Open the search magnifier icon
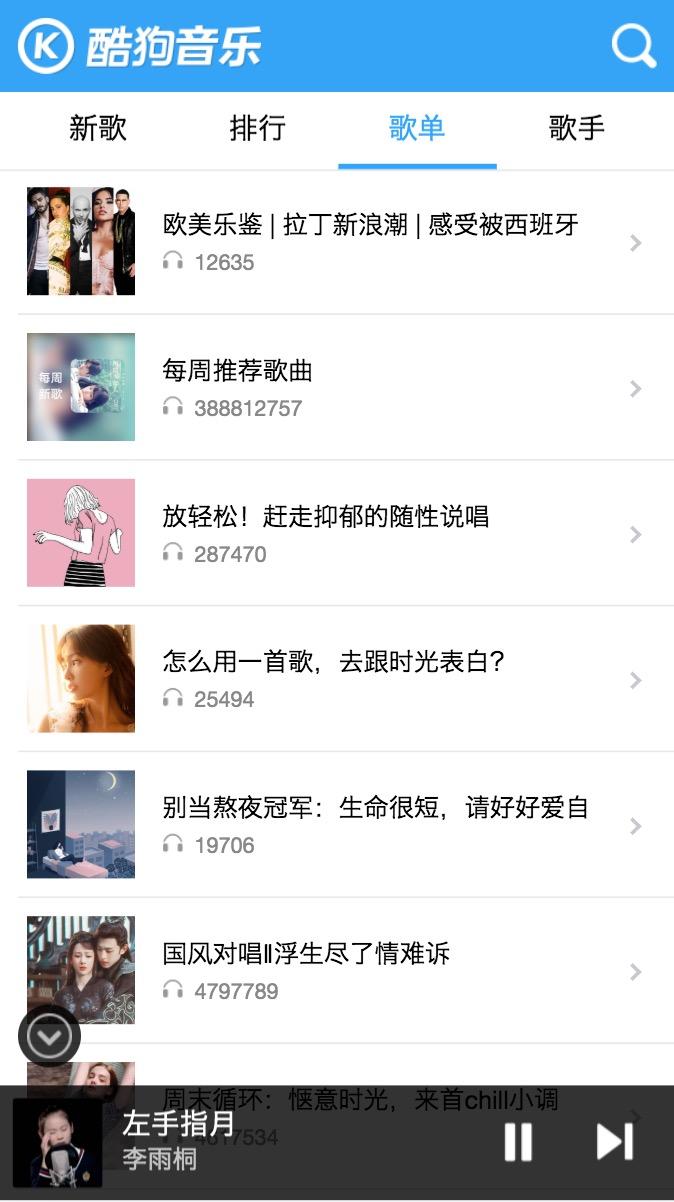674x1202 pixels. pyautogui.click(x=633, y=46)
